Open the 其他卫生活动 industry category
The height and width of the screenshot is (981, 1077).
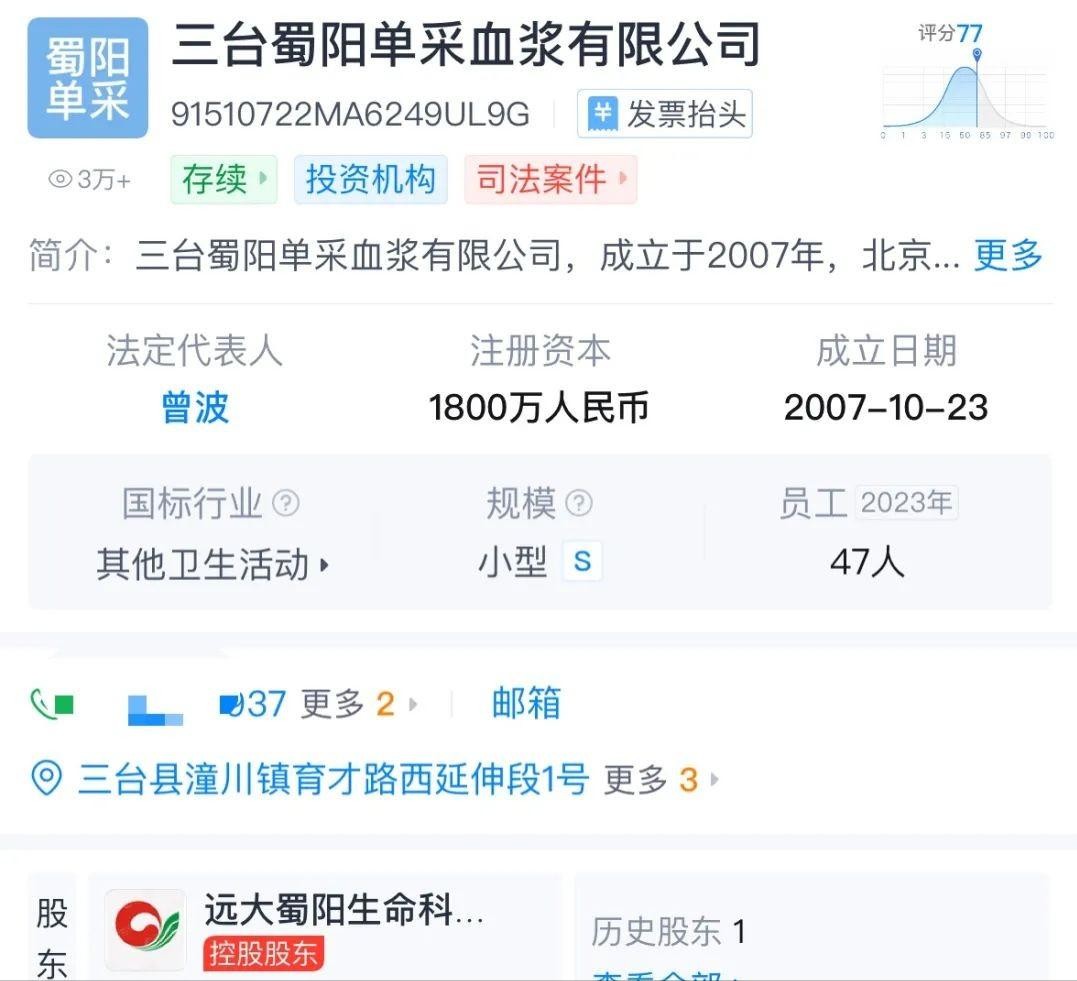tap(212, 566)
